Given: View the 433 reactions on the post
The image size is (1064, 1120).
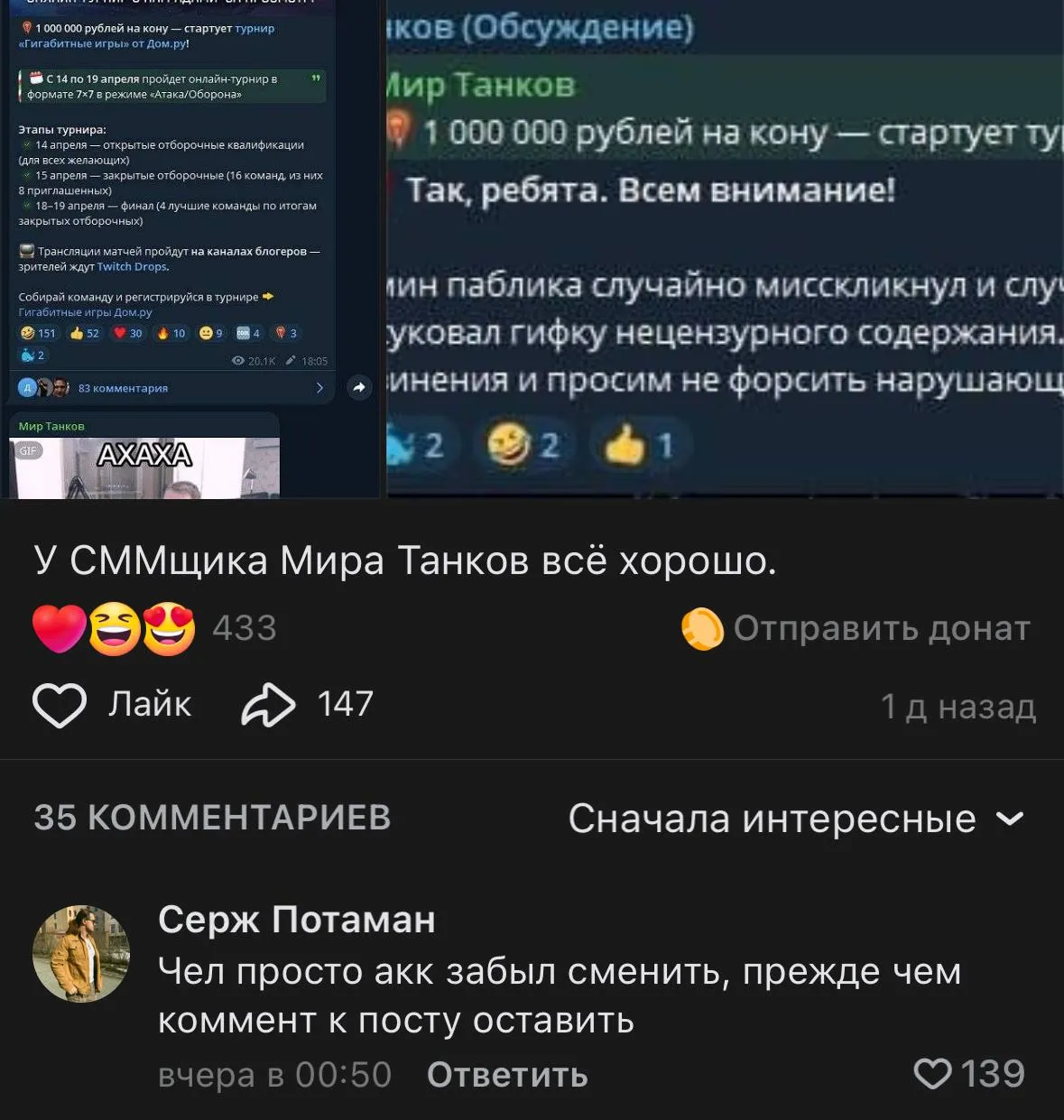Looking at the screenshot, I should pos(153,628).
